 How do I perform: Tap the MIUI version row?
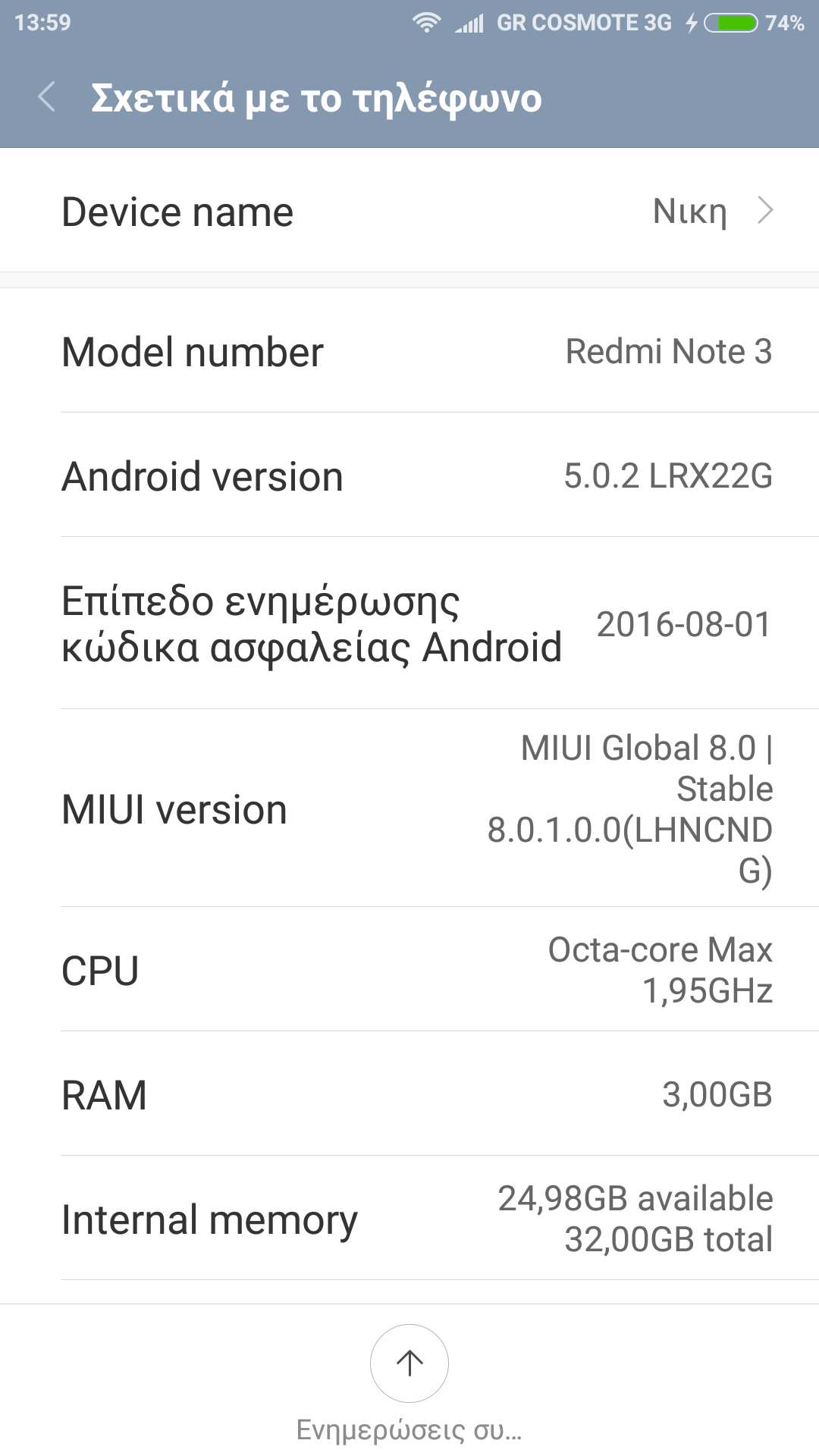coord(409,808)
